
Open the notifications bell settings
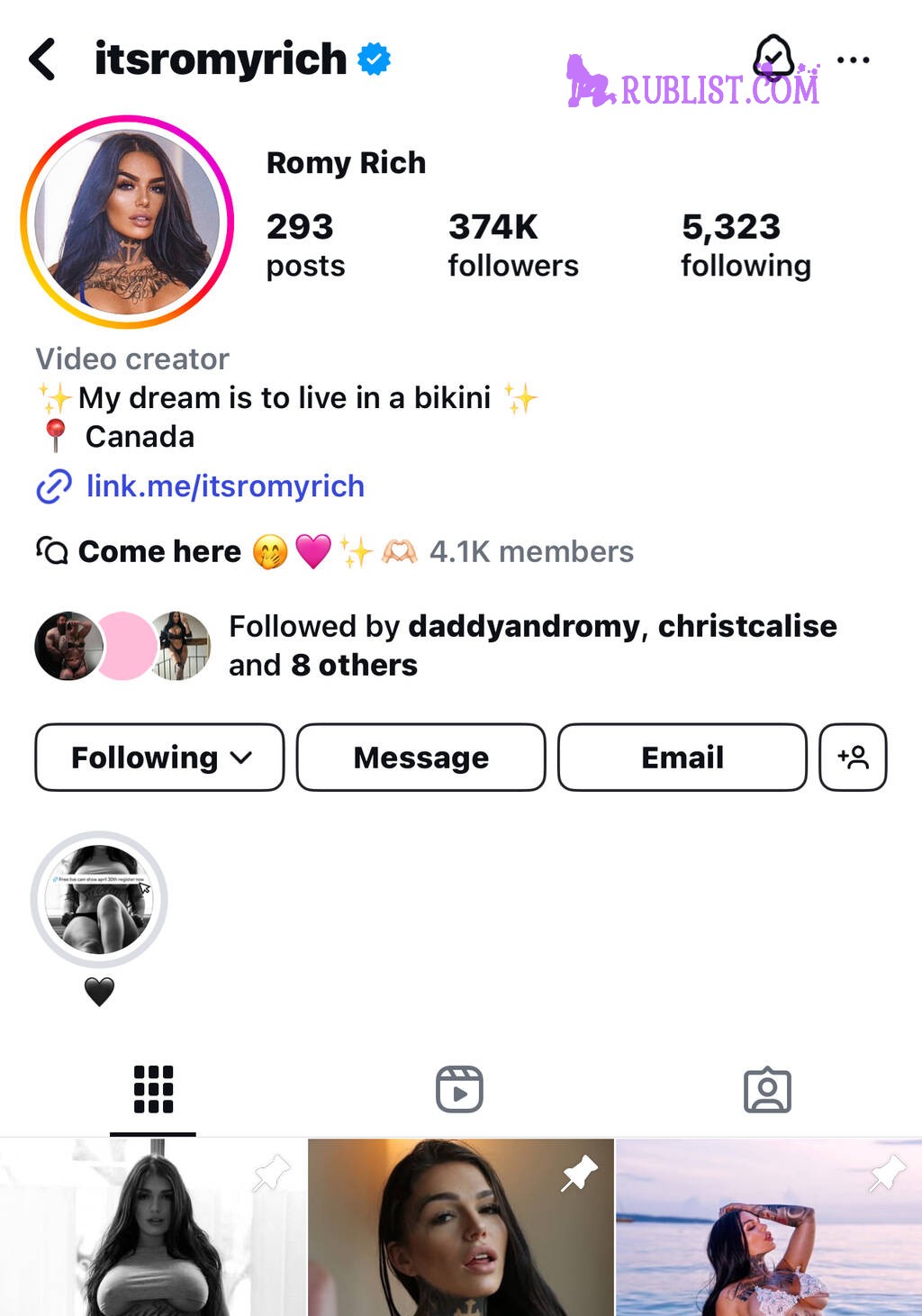tap(773, 59)
